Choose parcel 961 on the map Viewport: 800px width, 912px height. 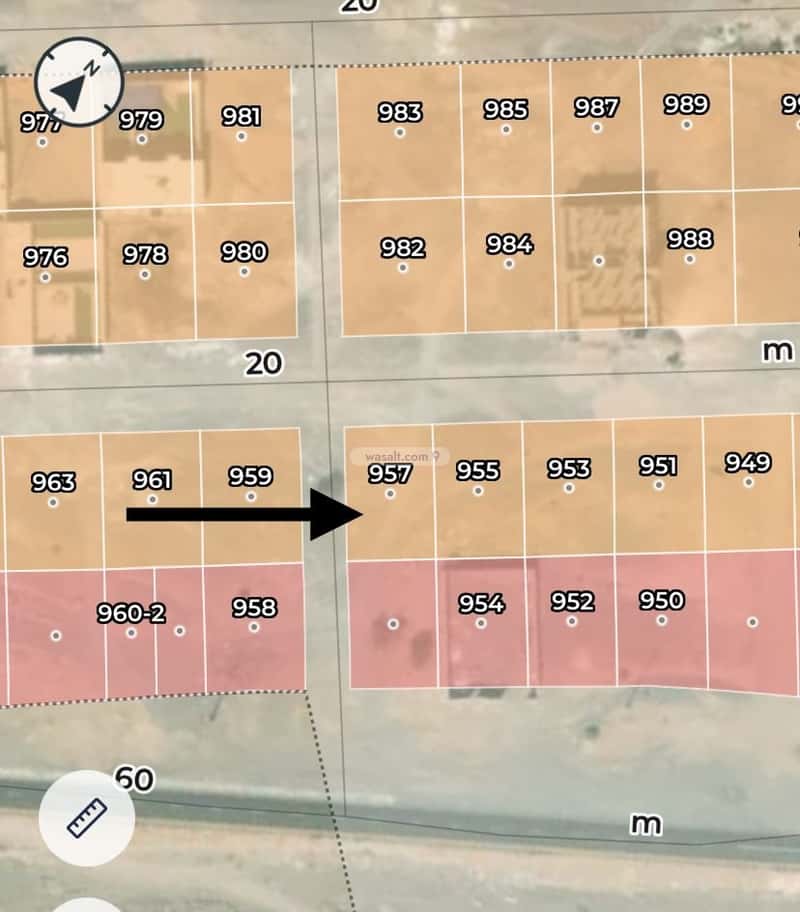tap(152, 498)
